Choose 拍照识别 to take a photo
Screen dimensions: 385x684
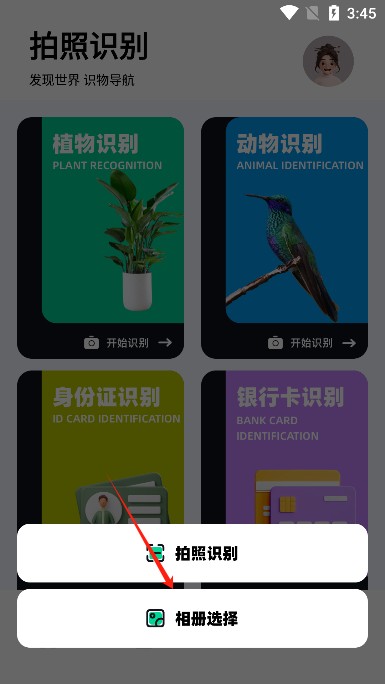[192, 553]
